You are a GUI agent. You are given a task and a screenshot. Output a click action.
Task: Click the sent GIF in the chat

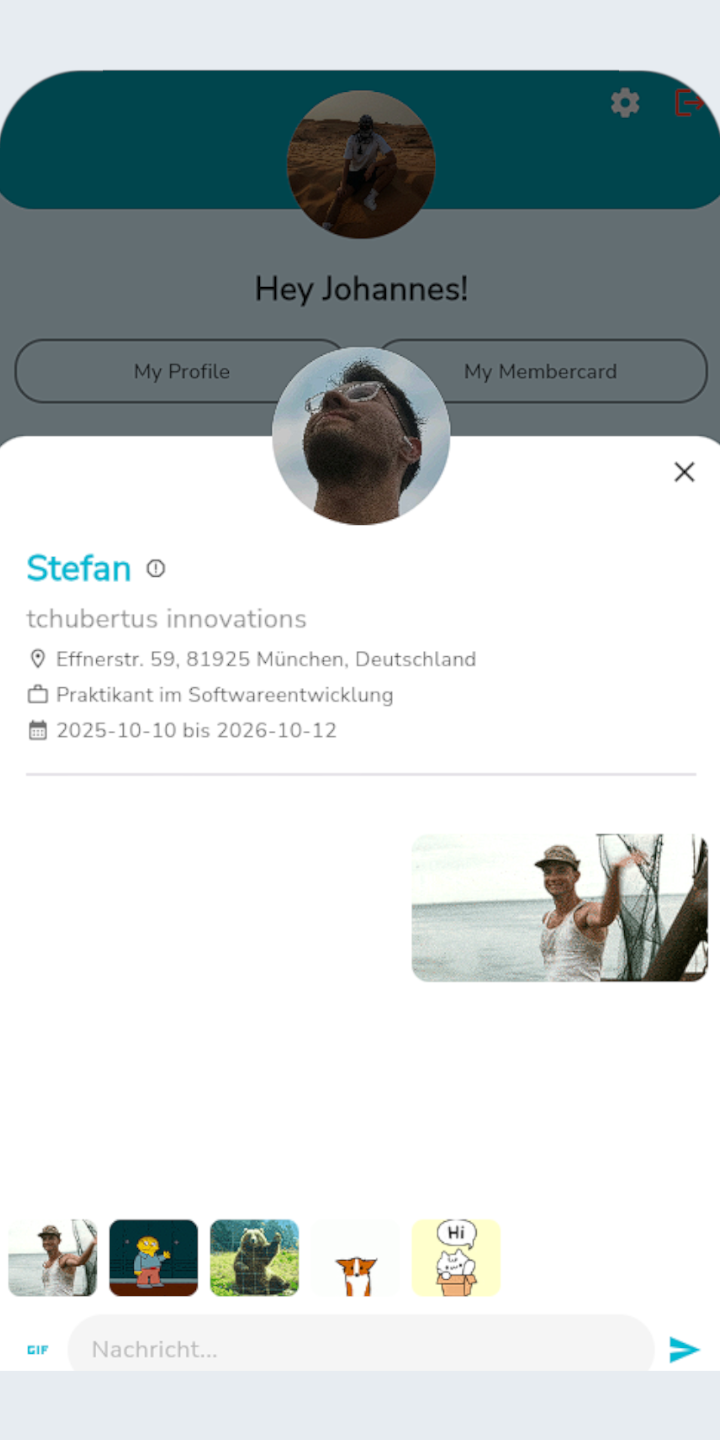pos(559,906)
